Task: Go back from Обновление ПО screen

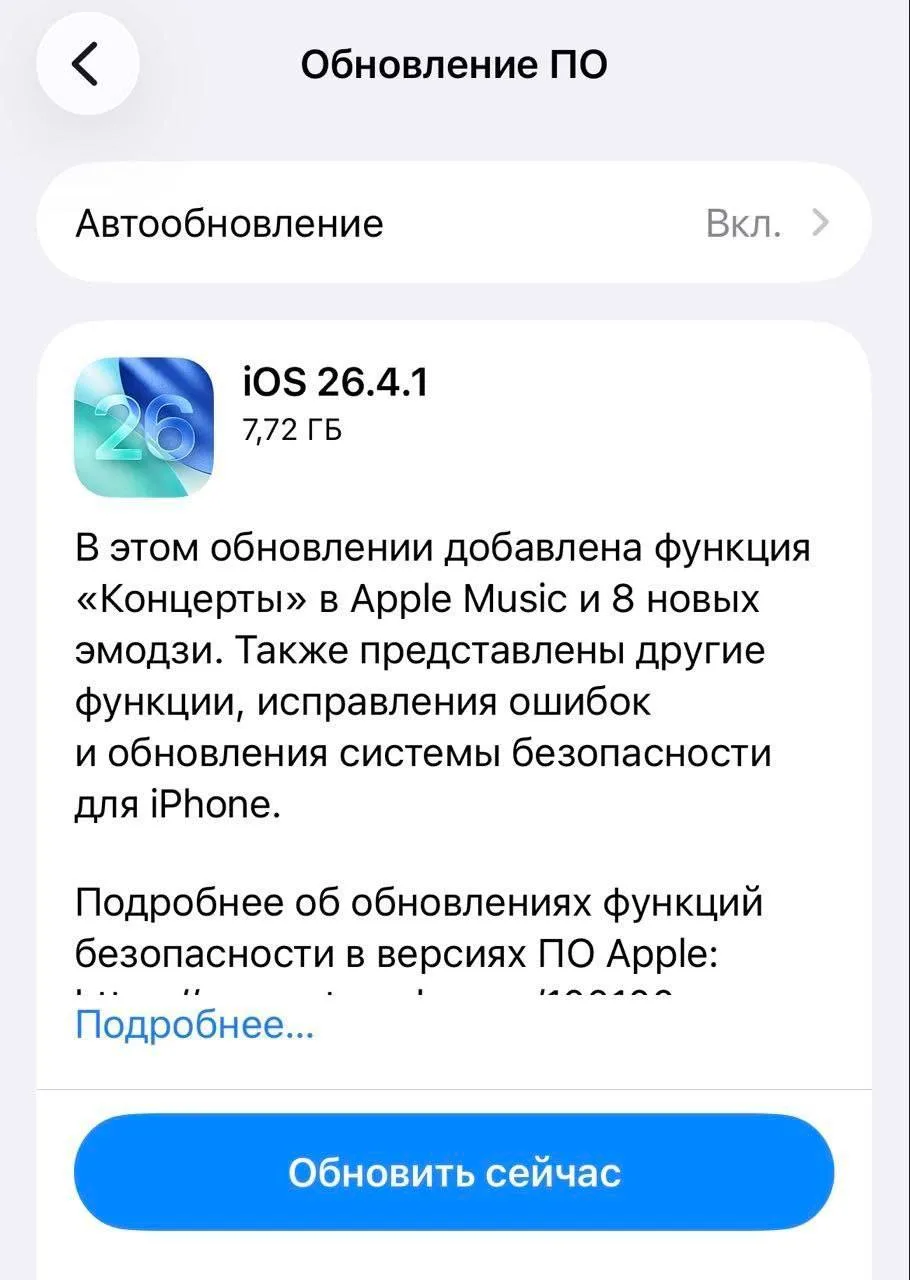Action: point(87,65)
